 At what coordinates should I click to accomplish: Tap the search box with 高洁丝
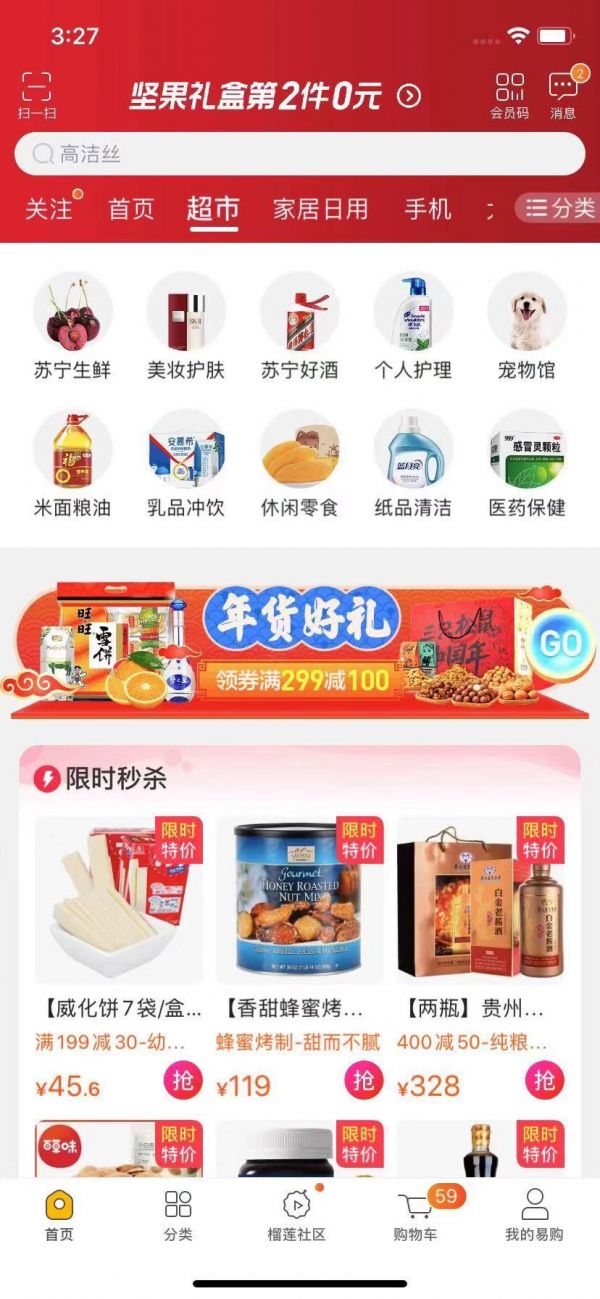coord(300,154)
